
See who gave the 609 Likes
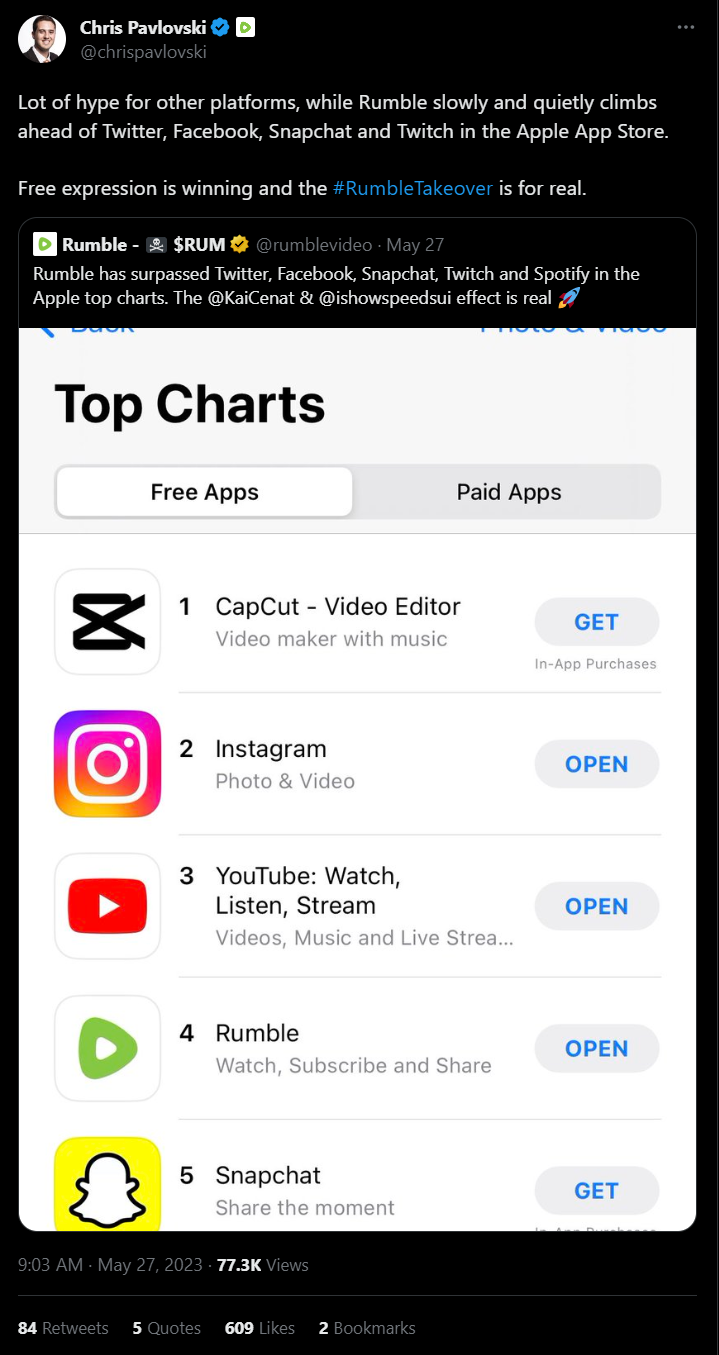pyautogui.click(x=259, y=1328)
